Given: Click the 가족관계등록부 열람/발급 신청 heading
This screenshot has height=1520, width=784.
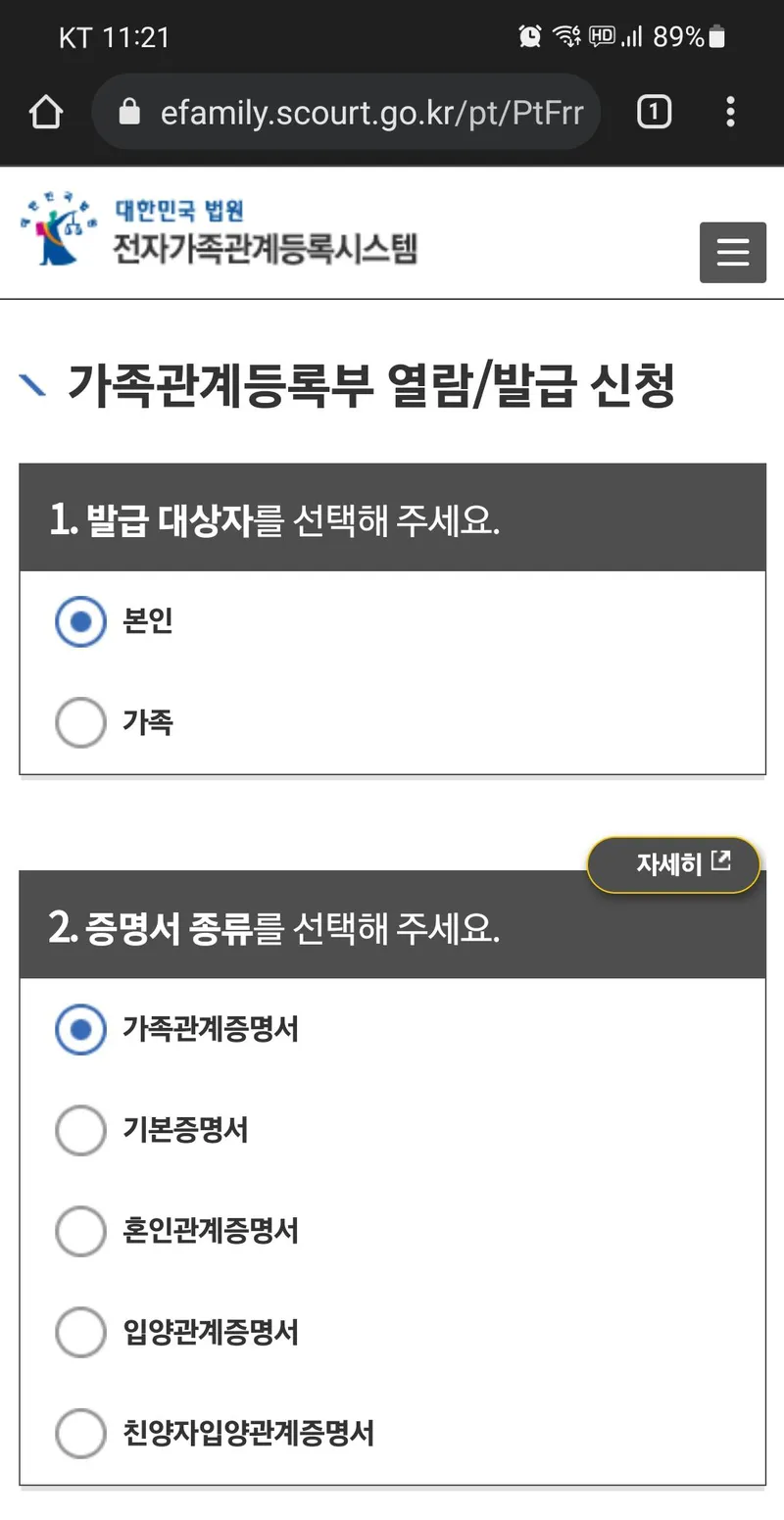Looking at the screenshot, I should pos(372,385).
